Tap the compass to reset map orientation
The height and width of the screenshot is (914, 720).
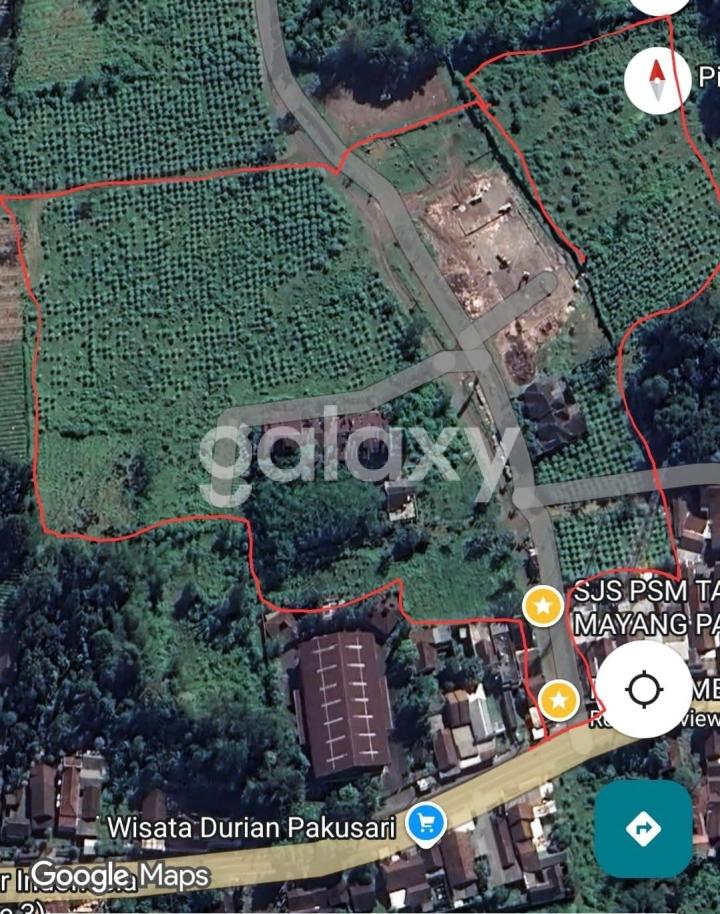[x=657, y=80]
